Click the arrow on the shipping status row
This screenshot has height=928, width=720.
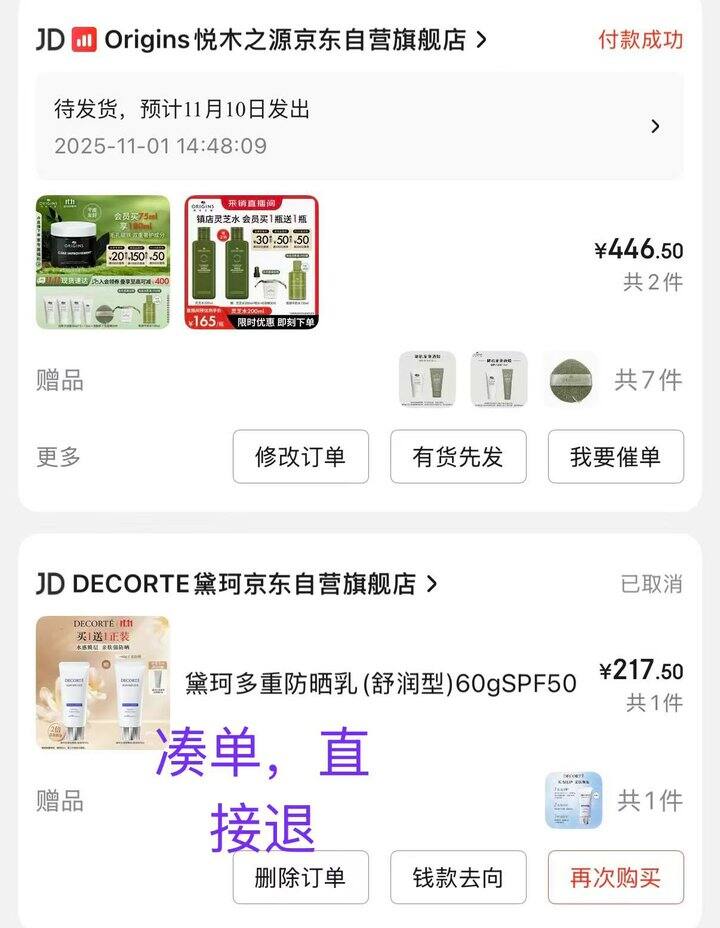(657, 126)
